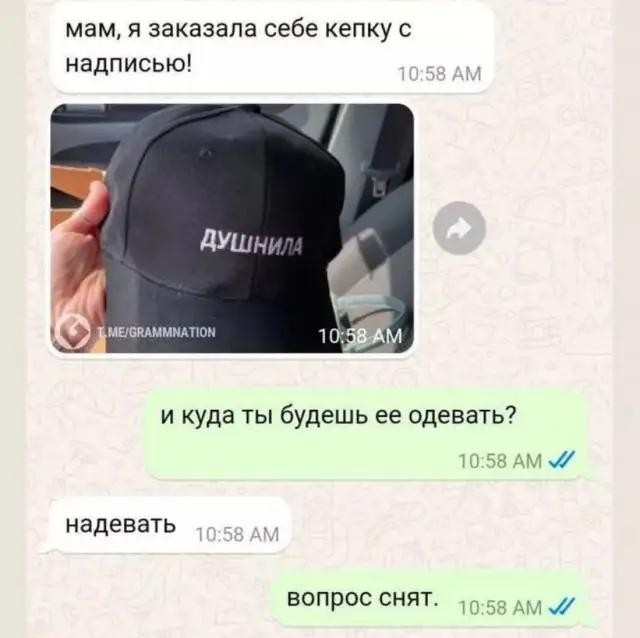The height and width of the screenshot is (638, 640).
Task: Open the cap photo in the chat
Action: (232, 228)
